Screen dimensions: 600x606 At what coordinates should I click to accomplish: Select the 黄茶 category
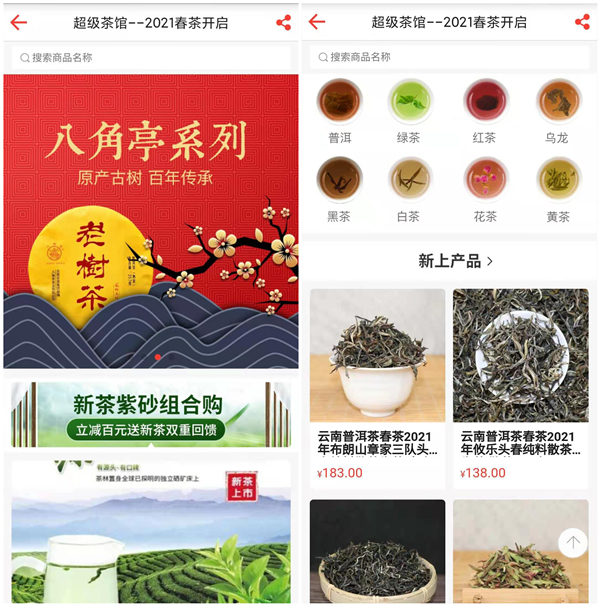click(x=557, y=189)
